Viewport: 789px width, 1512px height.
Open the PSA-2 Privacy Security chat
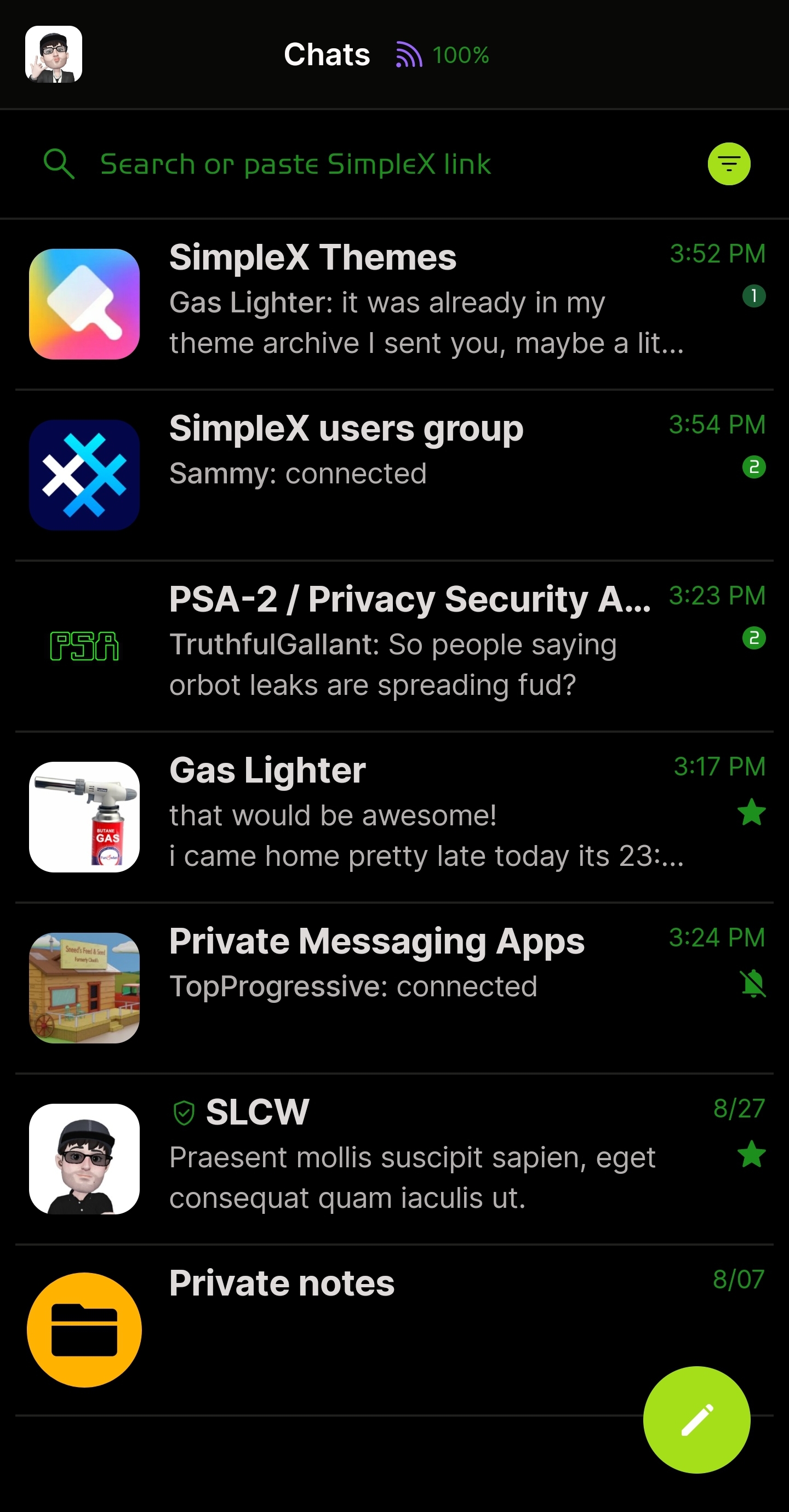(x=395, y=645)
